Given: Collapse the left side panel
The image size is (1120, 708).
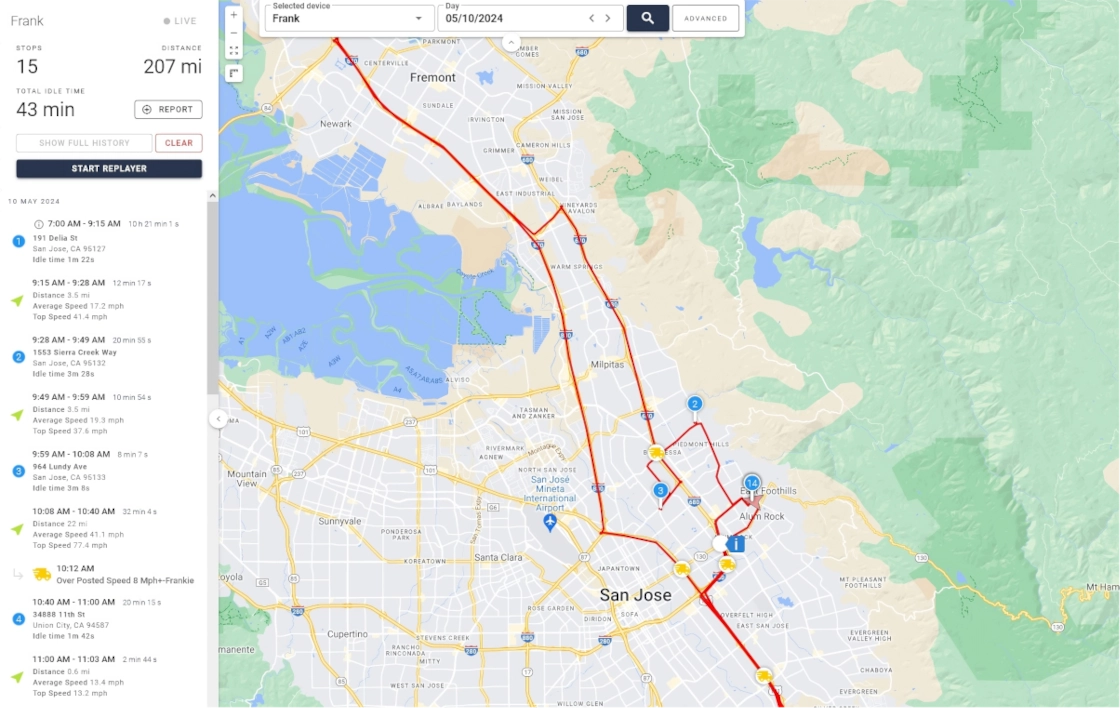Looking at the screenshot, I should (x=219, y=419).
